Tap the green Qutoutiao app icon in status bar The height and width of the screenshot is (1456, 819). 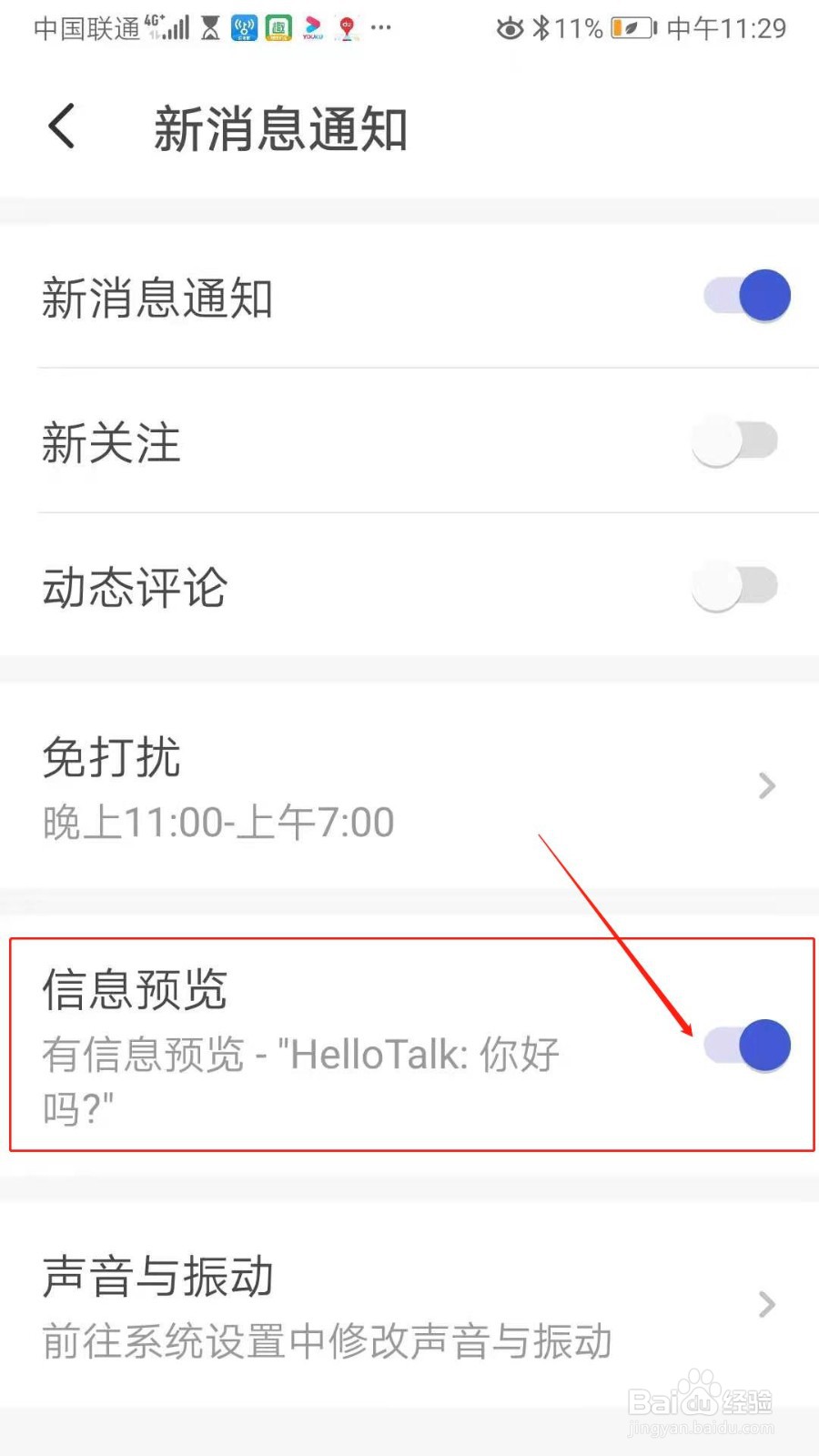point(277,27)
